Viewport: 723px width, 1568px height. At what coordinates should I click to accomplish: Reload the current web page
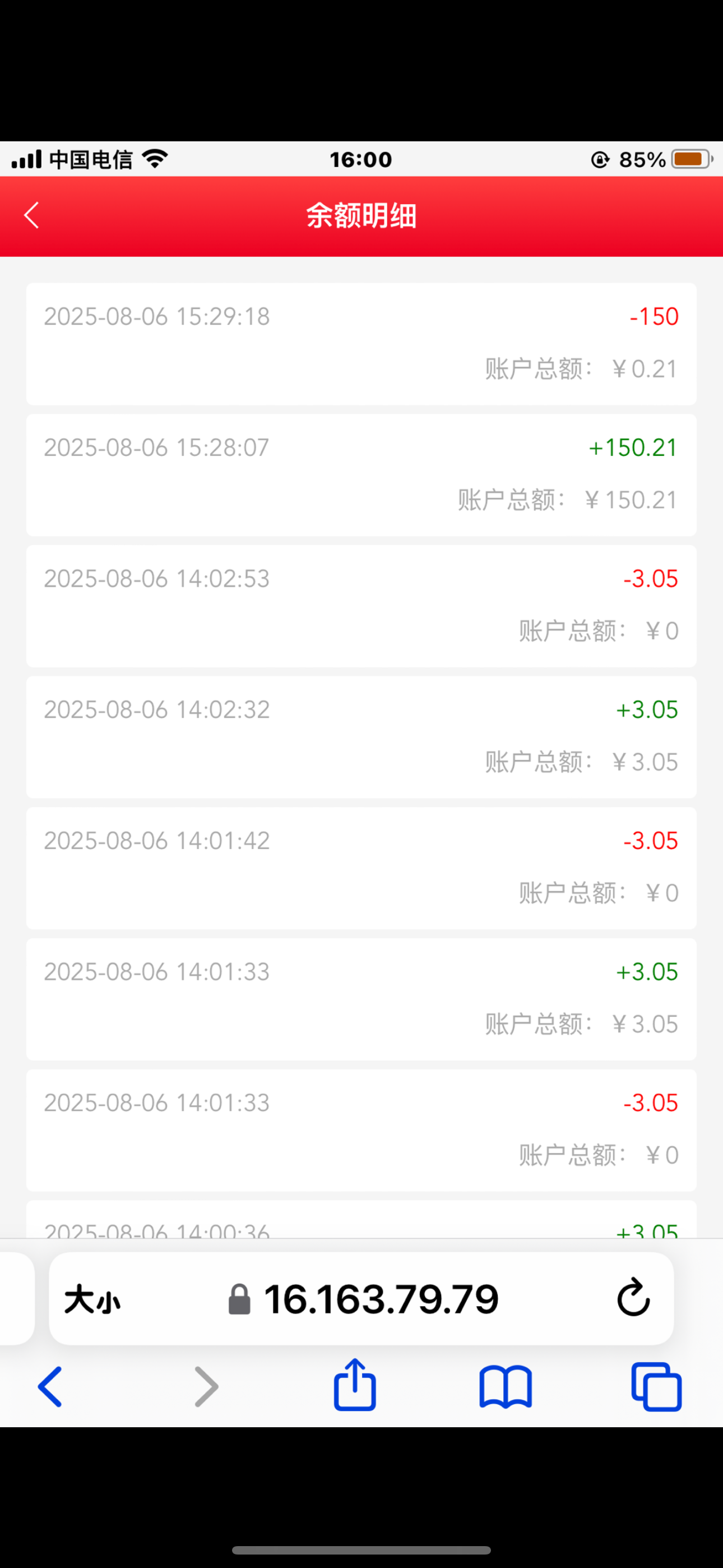633,1298
